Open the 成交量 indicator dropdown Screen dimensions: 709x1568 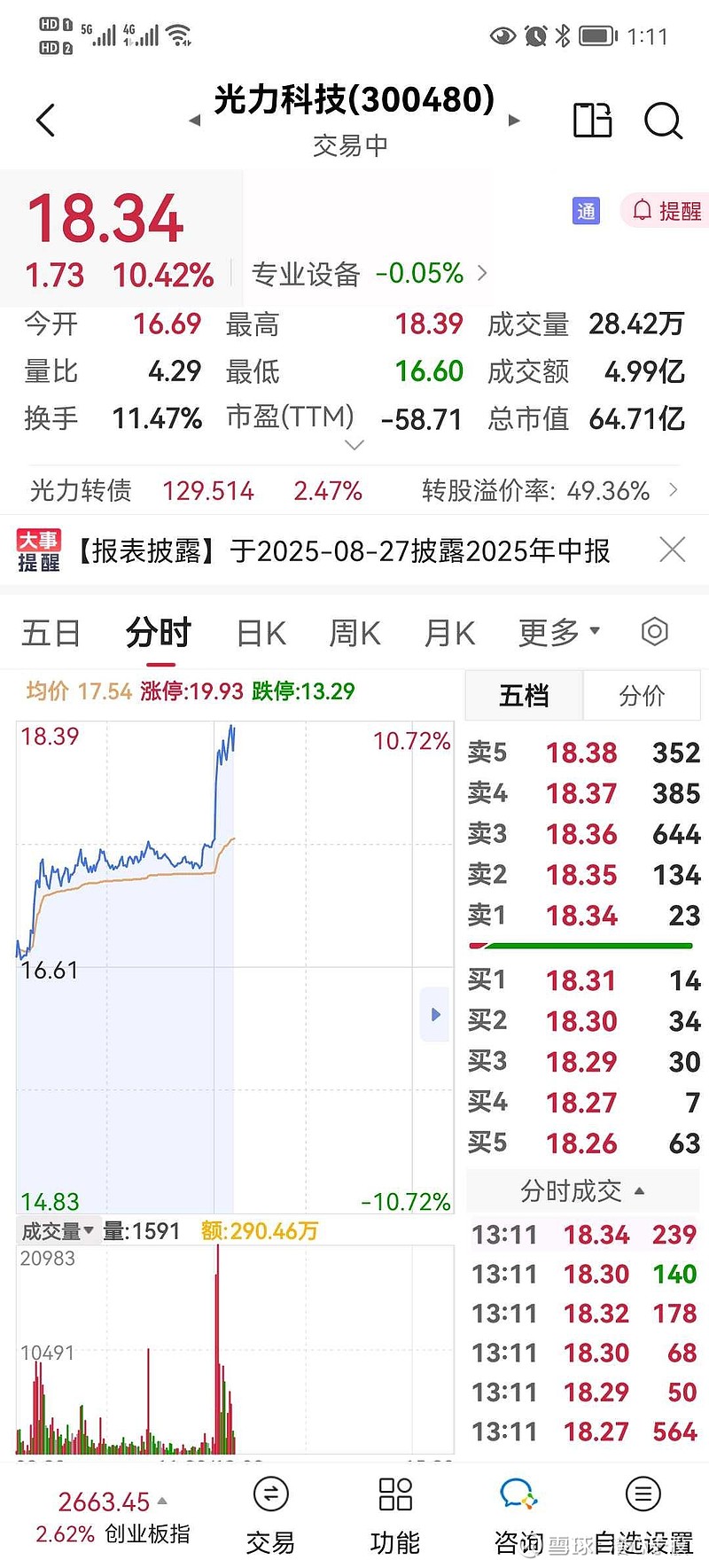point(58,1231)
